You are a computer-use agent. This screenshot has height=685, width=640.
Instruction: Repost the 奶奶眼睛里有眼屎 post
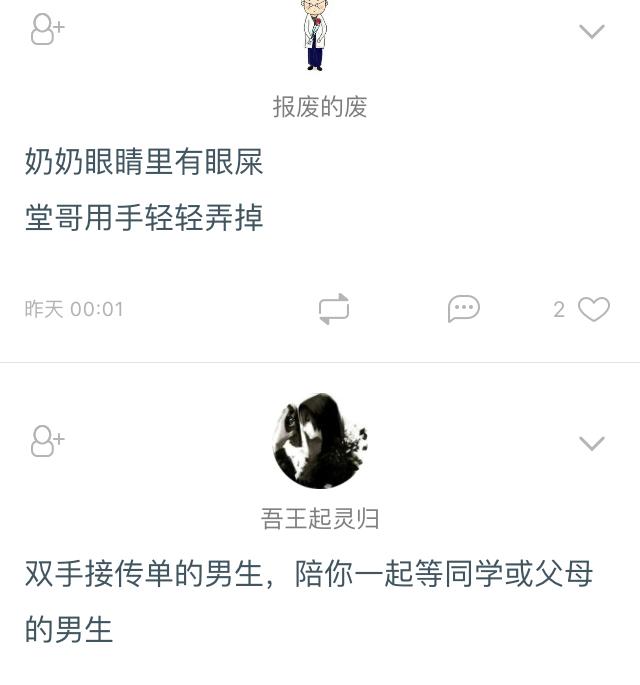(x=334, y=309)
